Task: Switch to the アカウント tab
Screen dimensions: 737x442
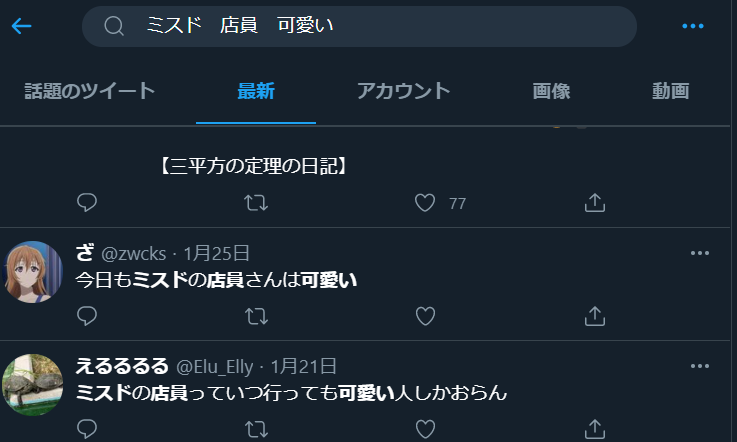Action: pos(403,92)
